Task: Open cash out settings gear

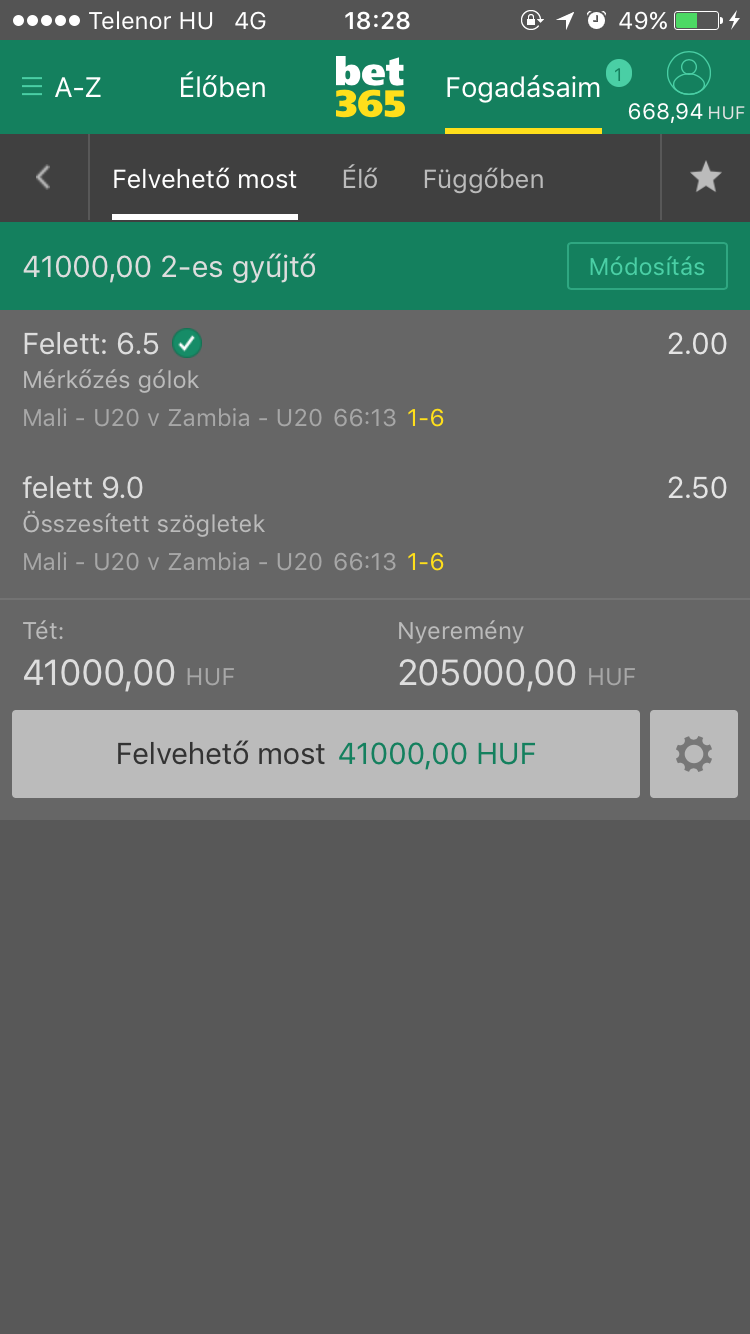Action: pos(693,754)
